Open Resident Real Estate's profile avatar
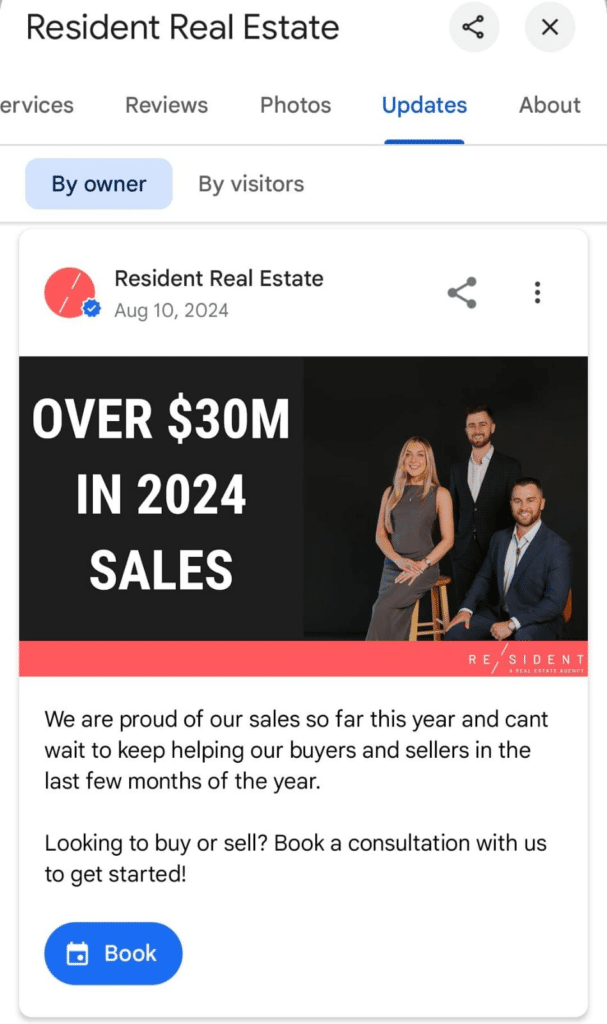Viewport: 607px width, 1024px height. click(x=70, y=293)
